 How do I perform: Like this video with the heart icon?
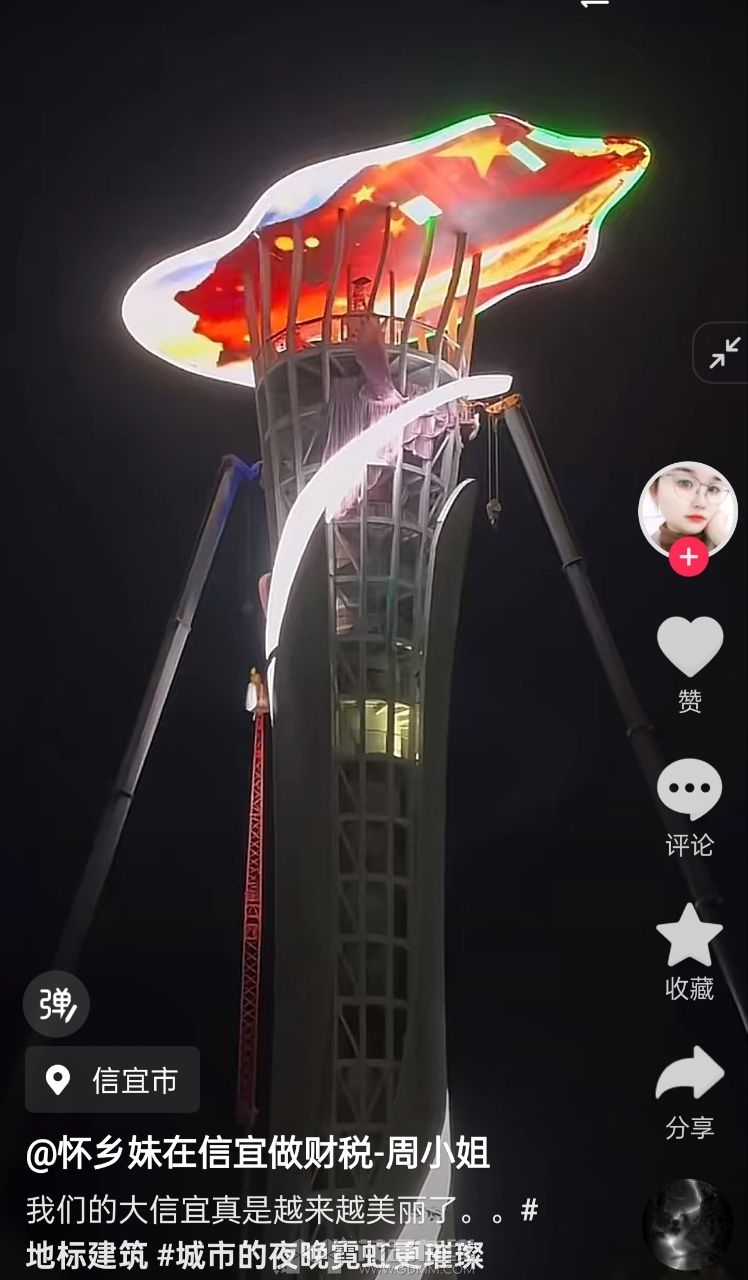(x=689, y=647)
